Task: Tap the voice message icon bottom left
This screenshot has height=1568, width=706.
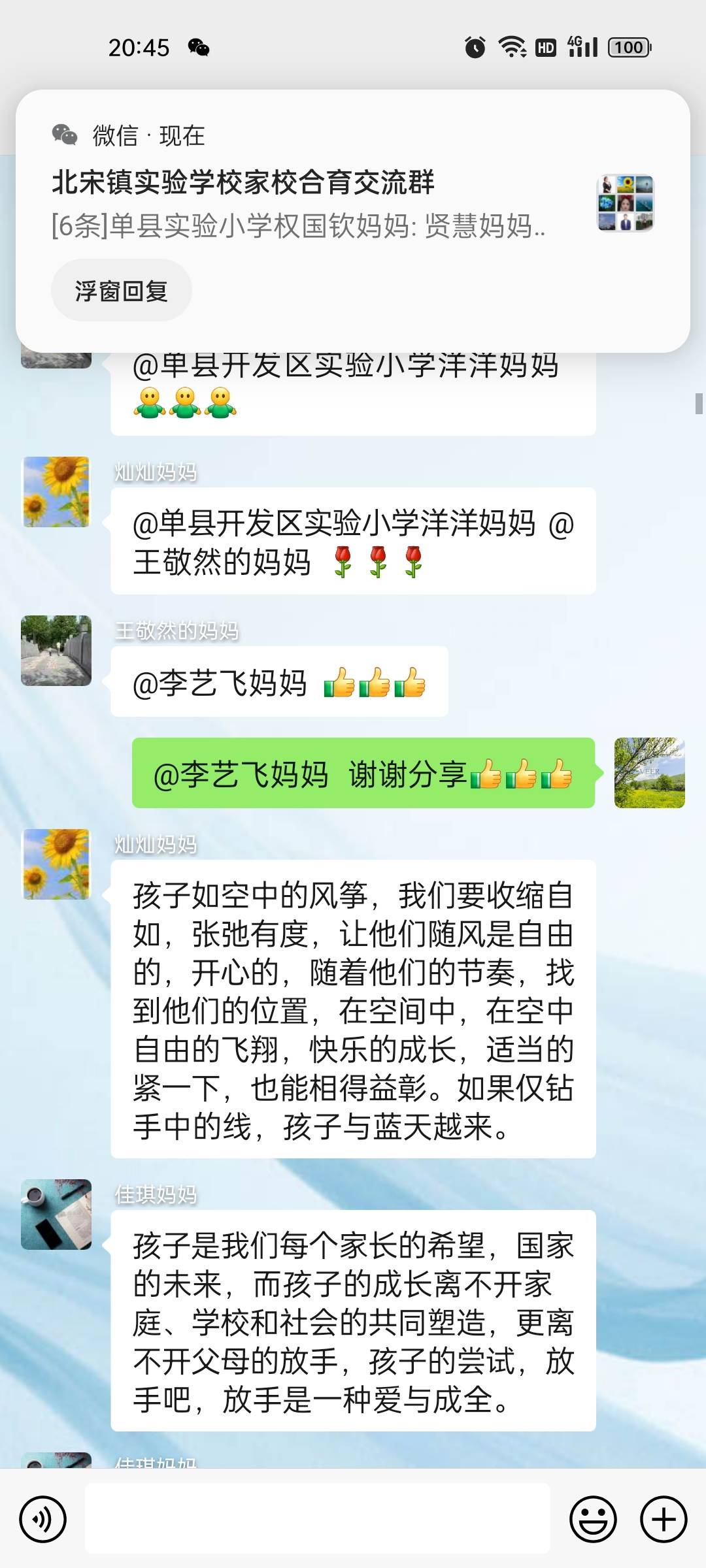Action: [x=43, y=1519]
